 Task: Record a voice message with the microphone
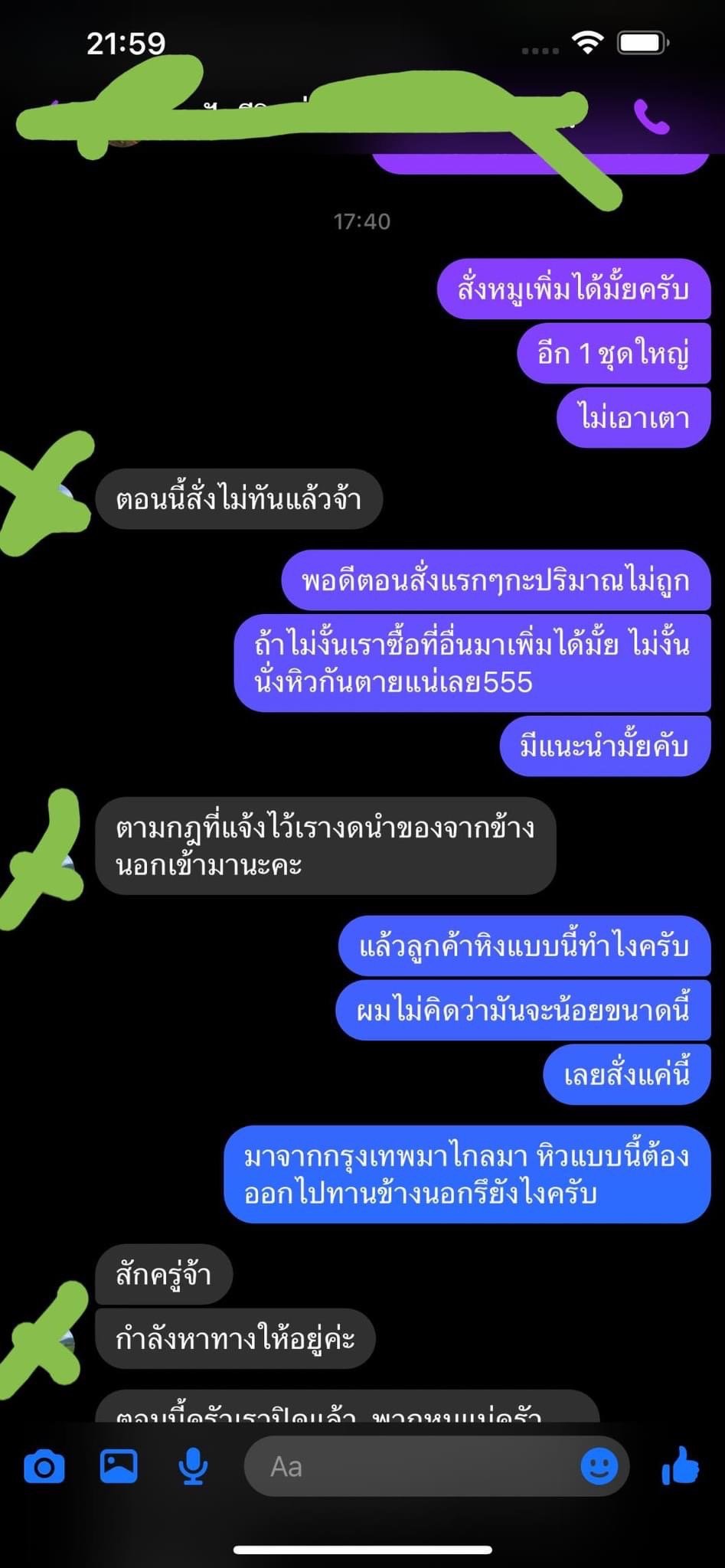(x=193, y=1466)
